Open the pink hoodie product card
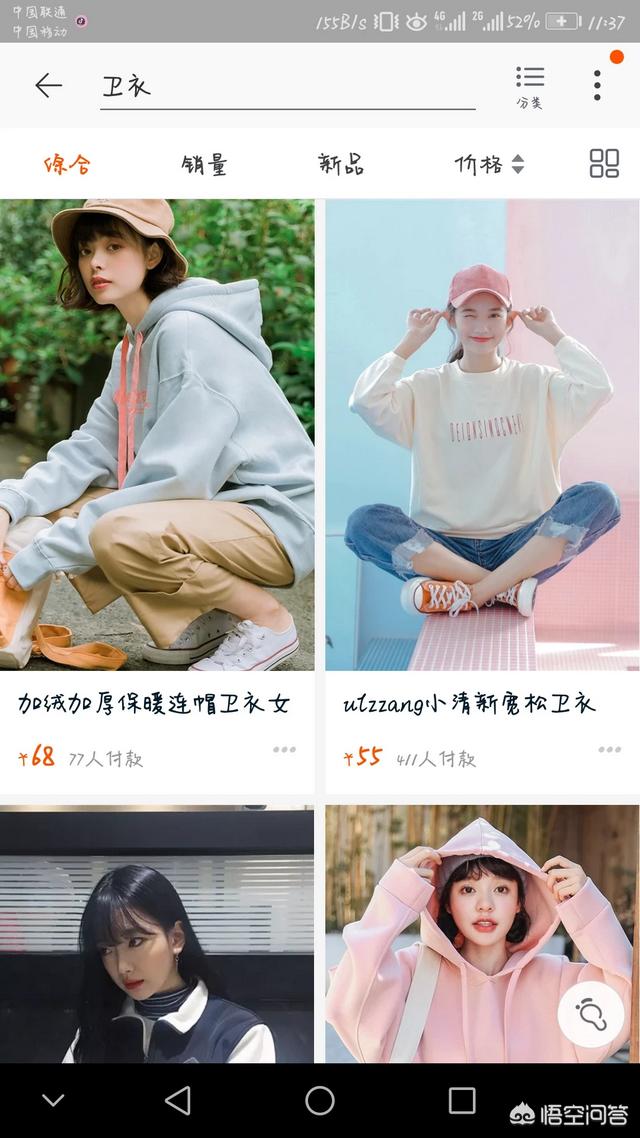This screenshot has height=1138, width=640. pyautogui.click(x=482, y=933)
